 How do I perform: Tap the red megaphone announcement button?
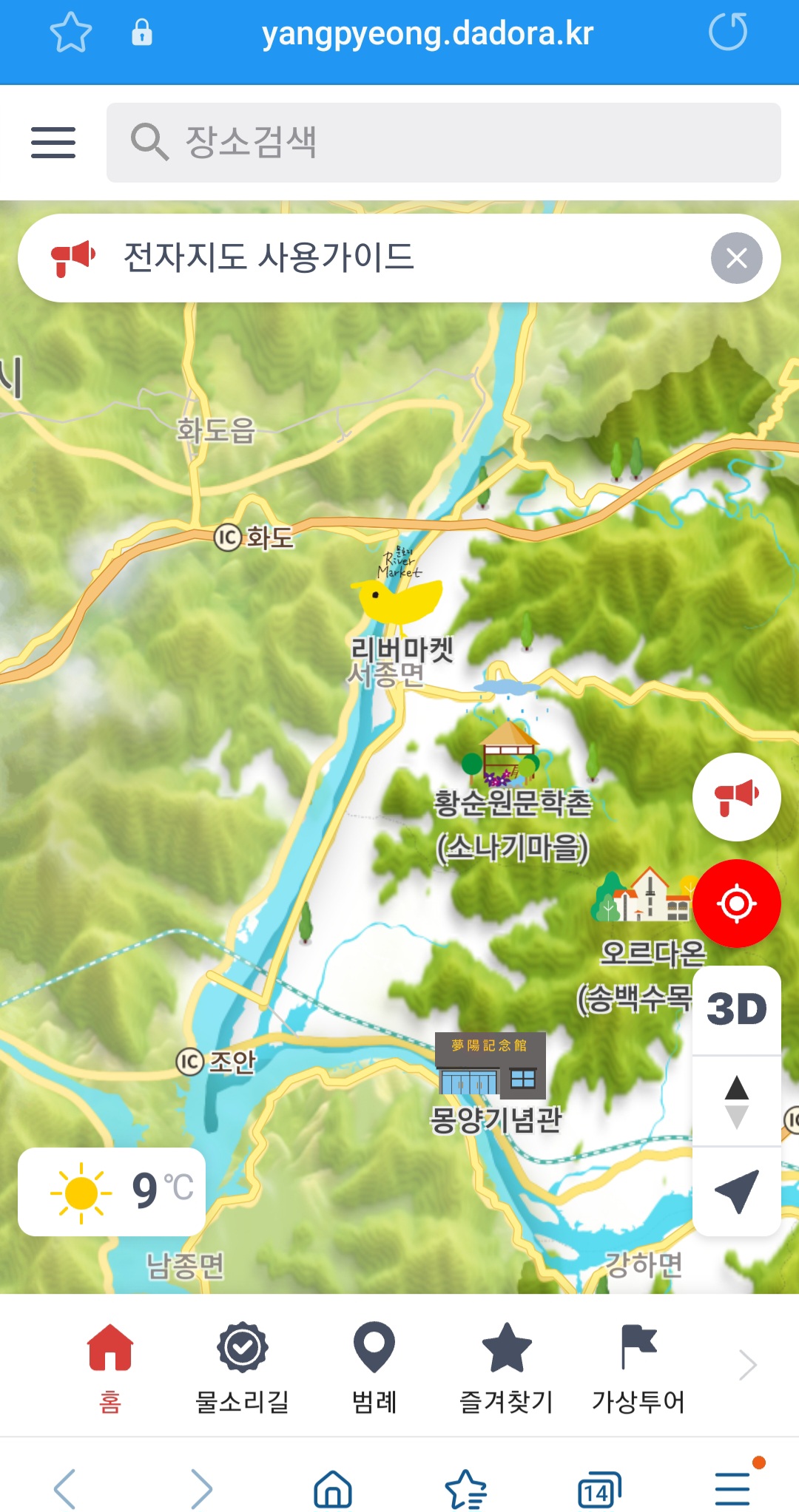click(x=736, y=797)
